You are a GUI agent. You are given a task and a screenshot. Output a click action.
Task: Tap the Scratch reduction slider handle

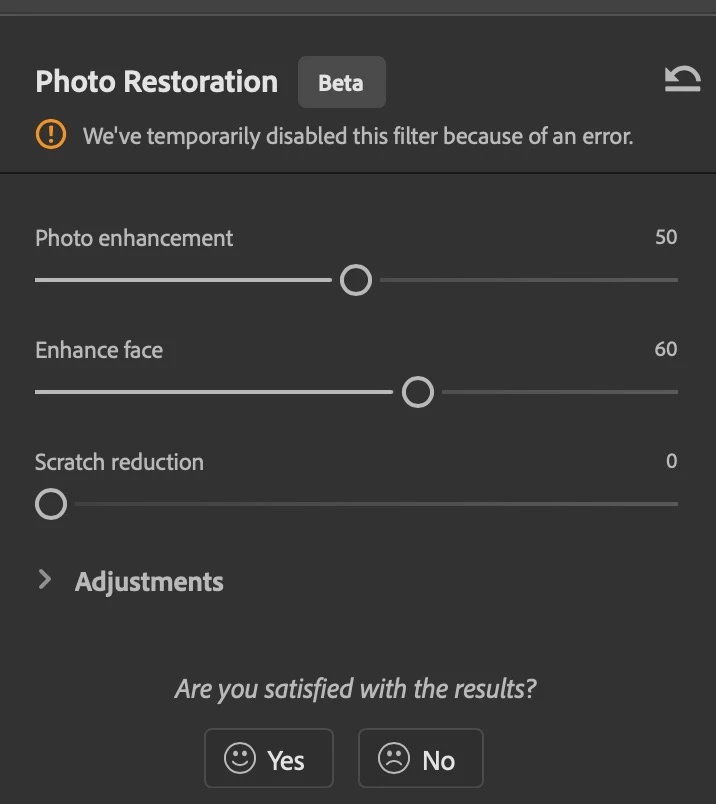[x=51, y=505]
